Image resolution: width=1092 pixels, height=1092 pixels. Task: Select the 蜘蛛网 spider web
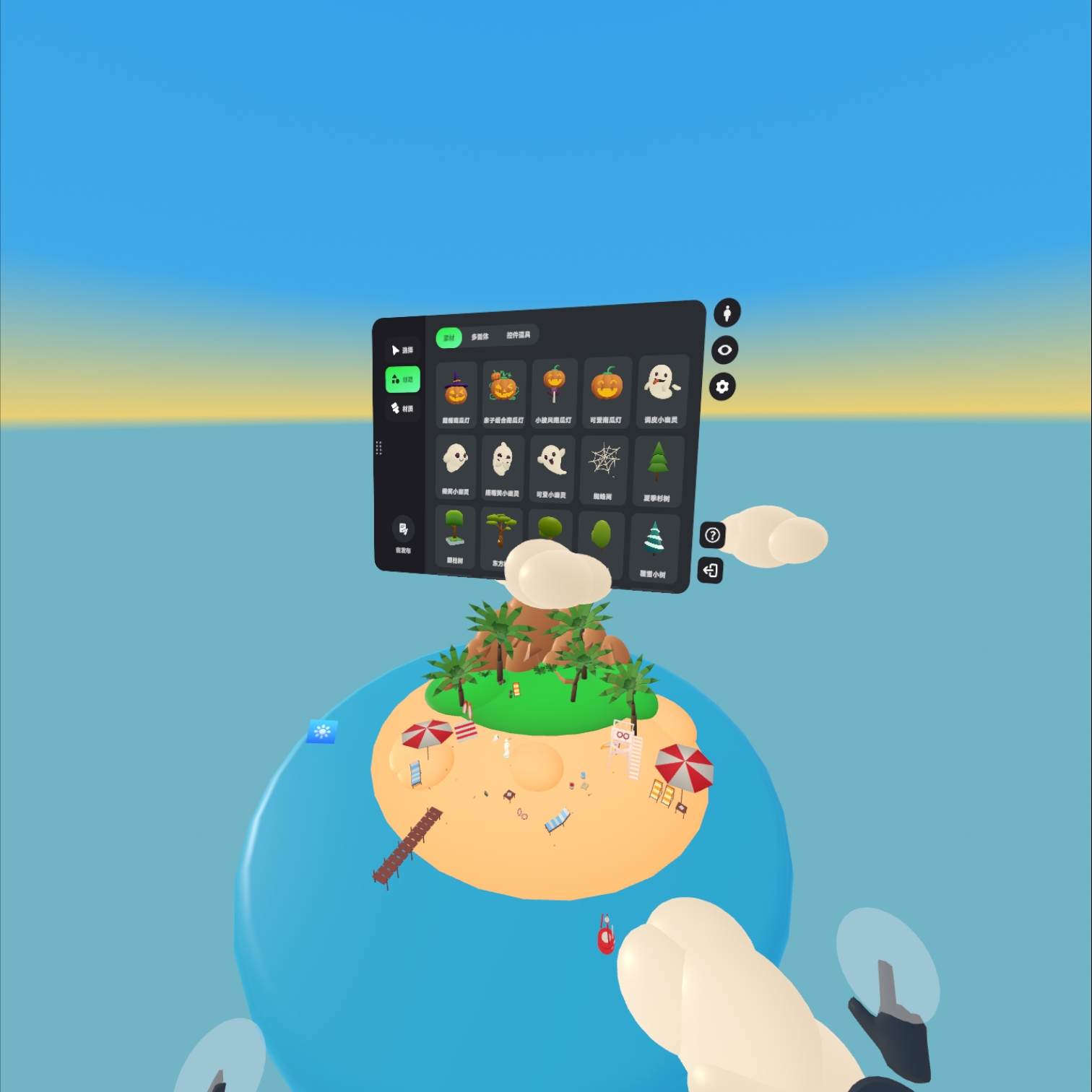pyautogui.click(x=604, y=467)
